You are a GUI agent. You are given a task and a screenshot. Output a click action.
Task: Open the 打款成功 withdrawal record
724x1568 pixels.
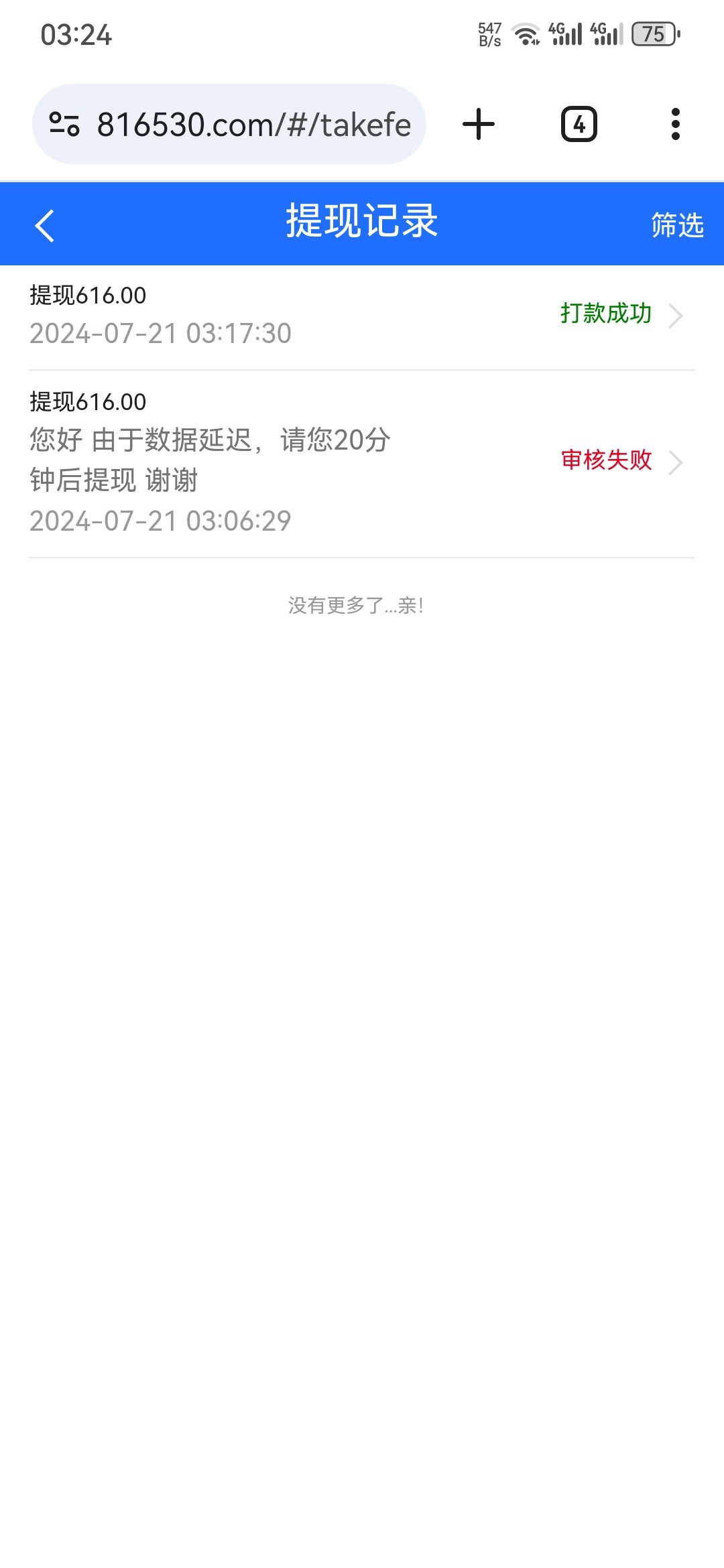(362, 315)
